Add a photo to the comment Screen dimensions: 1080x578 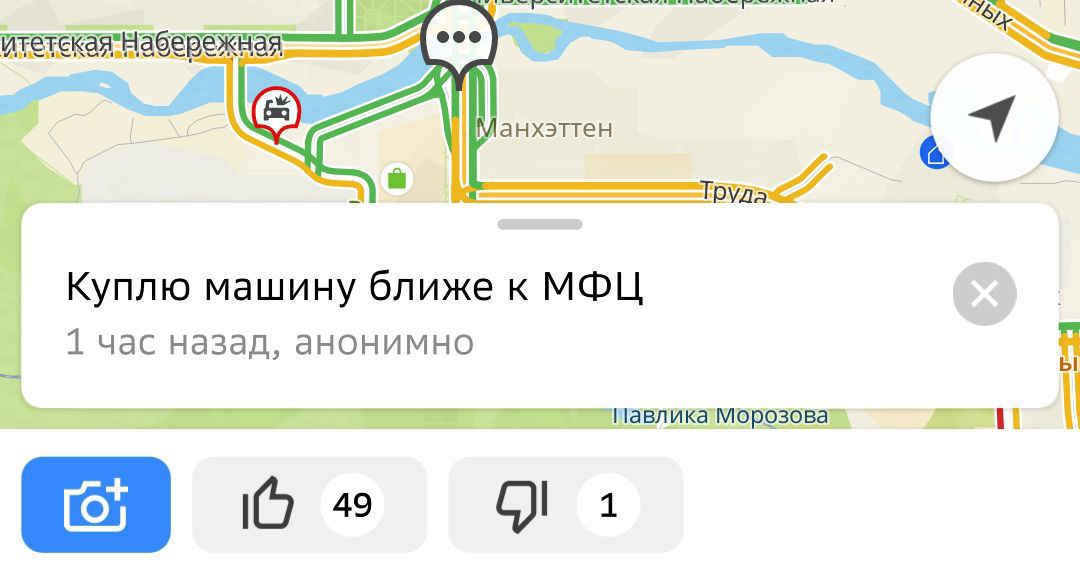point(96,505)
